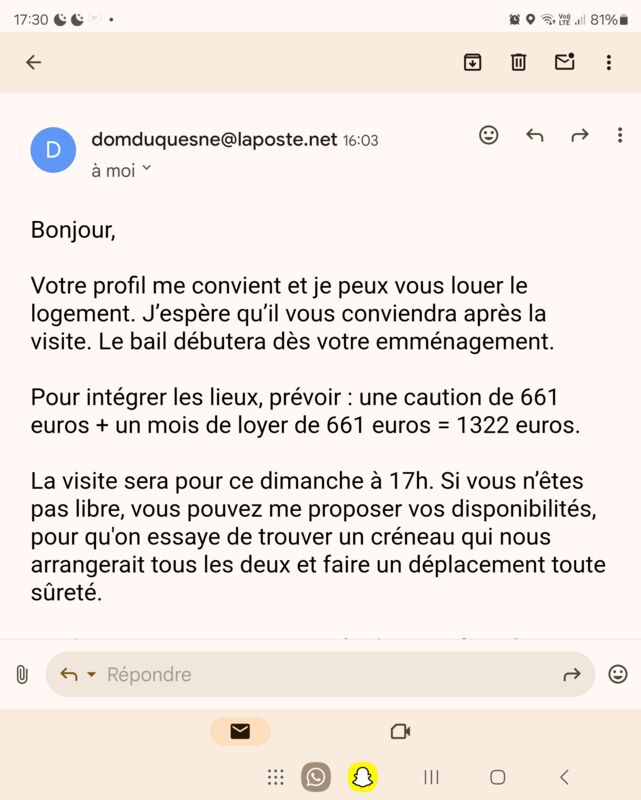Archive this email
641x800 pixels.
point(472,62)
